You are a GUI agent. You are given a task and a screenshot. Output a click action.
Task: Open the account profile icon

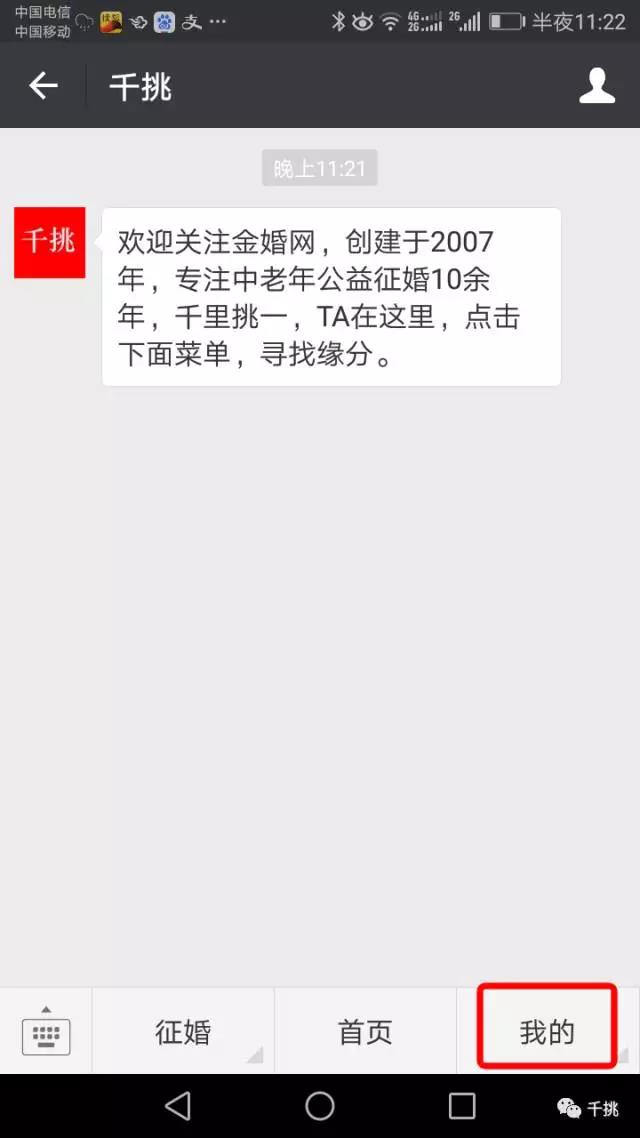tap(597, 87)
